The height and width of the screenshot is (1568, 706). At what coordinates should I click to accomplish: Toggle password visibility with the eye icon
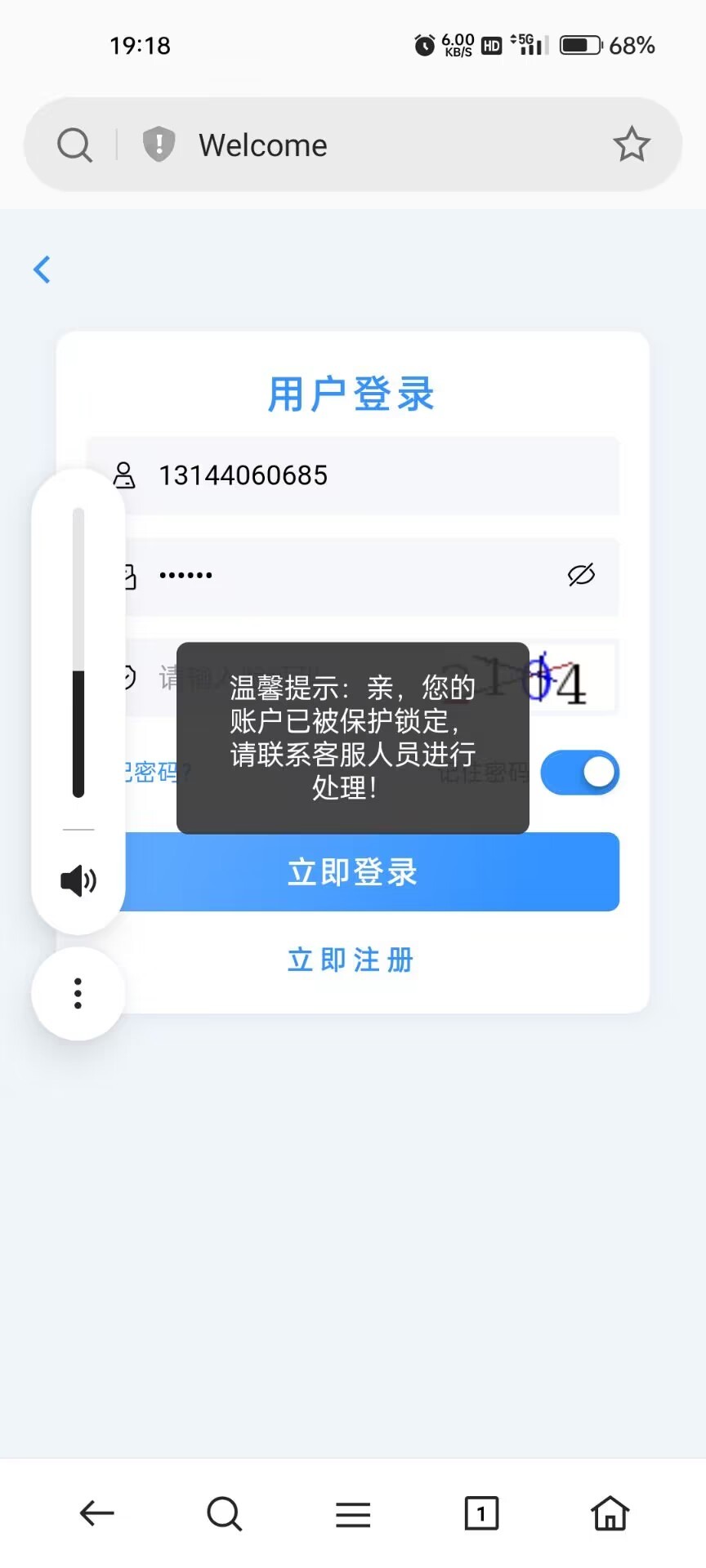coord(580,575)
